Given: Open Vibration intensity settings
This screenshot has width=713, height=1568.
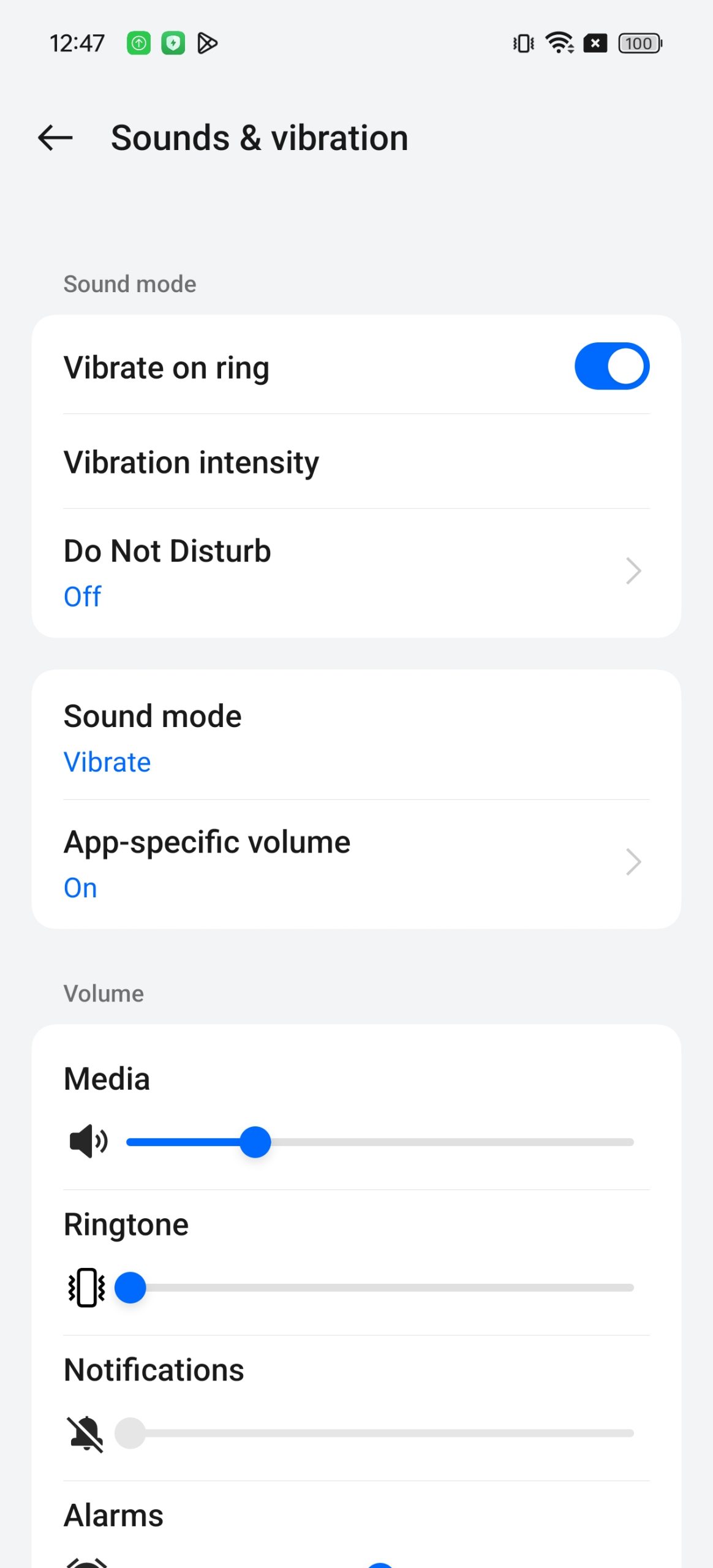Looking at the screenshot, I should [356, 462].
